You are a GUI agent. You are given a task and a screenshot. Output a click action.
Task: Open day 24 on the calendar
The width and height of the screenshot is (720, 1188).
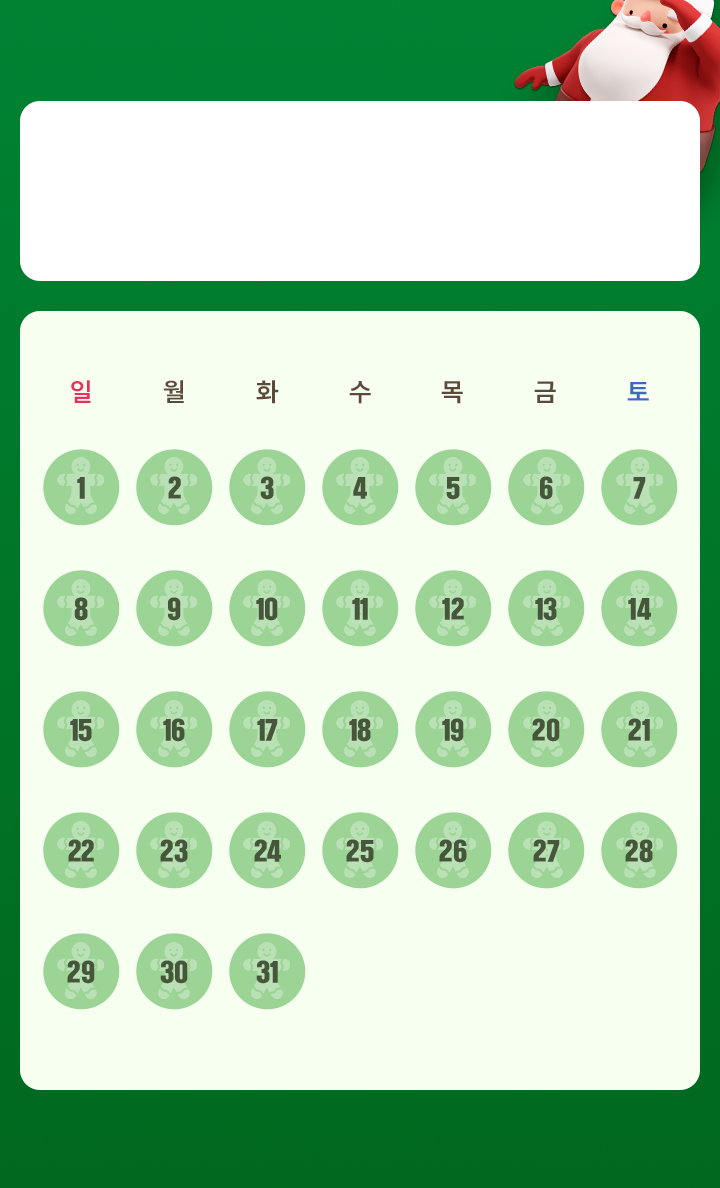click(267, 850)
